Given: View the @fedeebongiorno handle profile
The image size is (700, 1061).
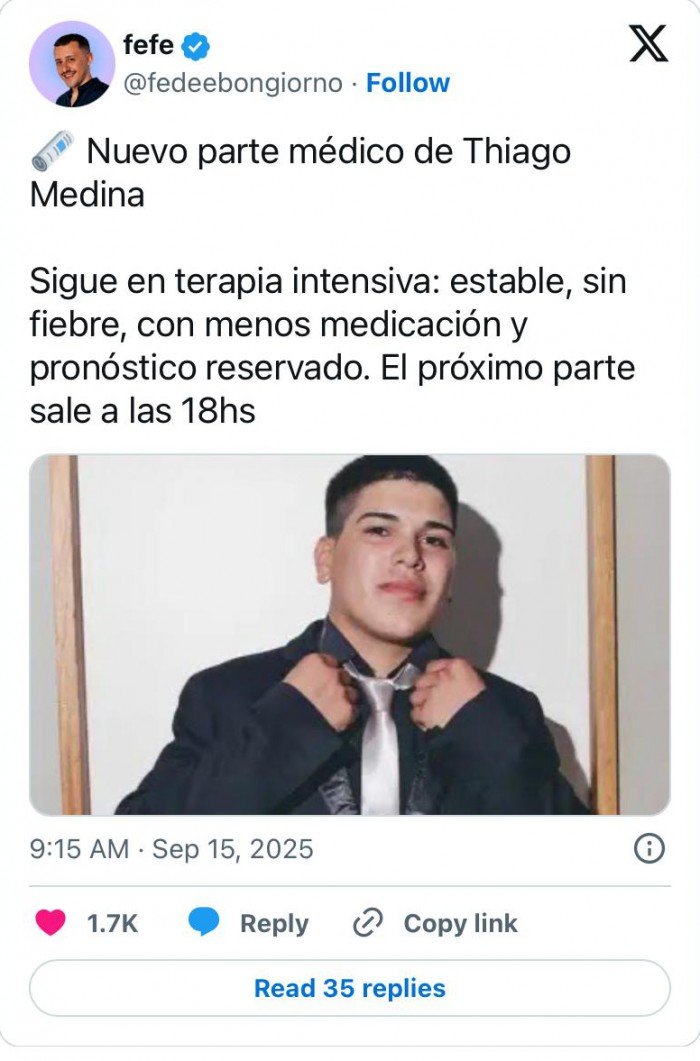Looking at the screenshot, I should pyautogui.click(x=232, y=83).
